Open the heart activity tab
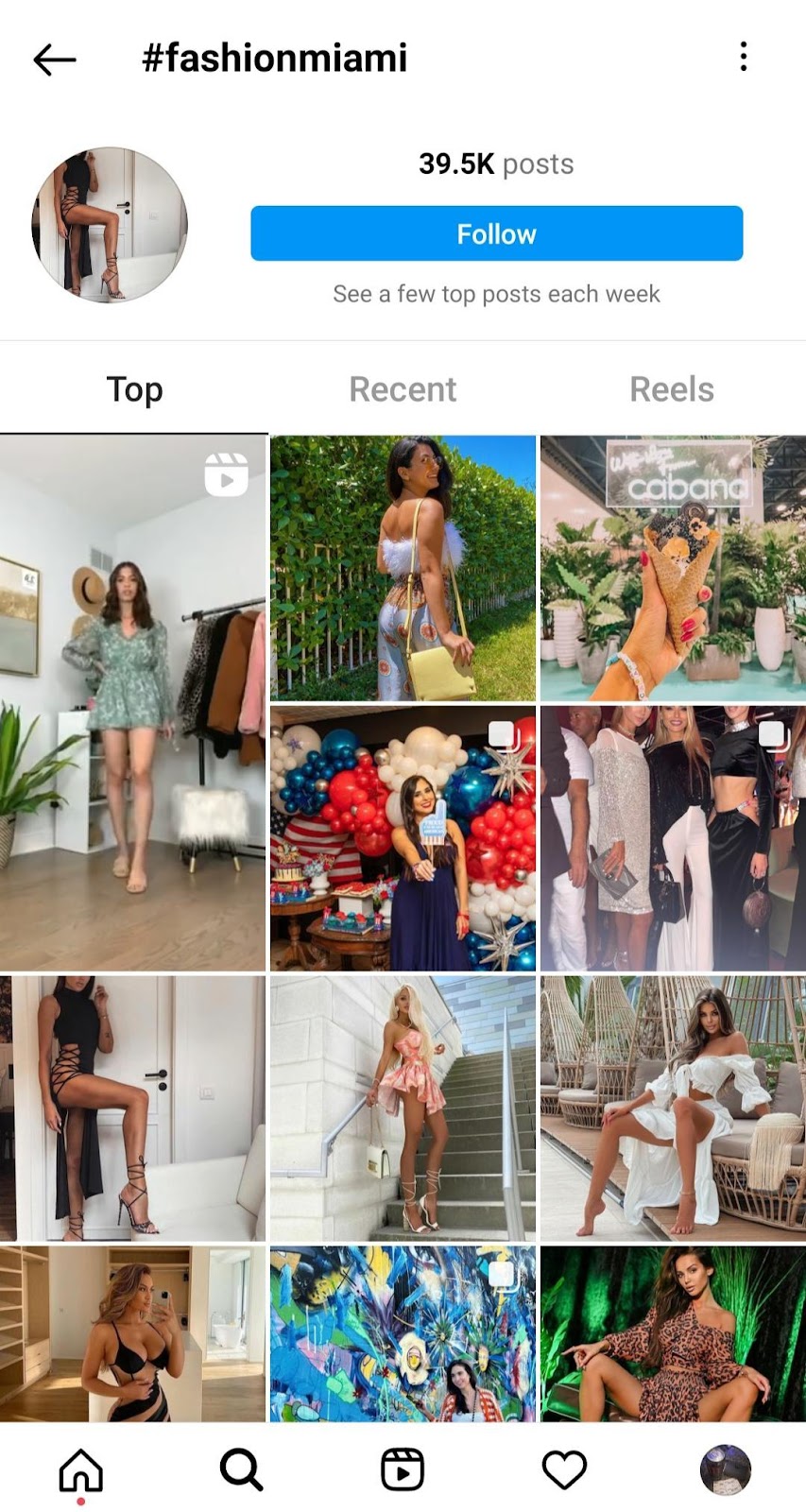The width and height of the screenshot is (806, 1512). [564, 1470]
